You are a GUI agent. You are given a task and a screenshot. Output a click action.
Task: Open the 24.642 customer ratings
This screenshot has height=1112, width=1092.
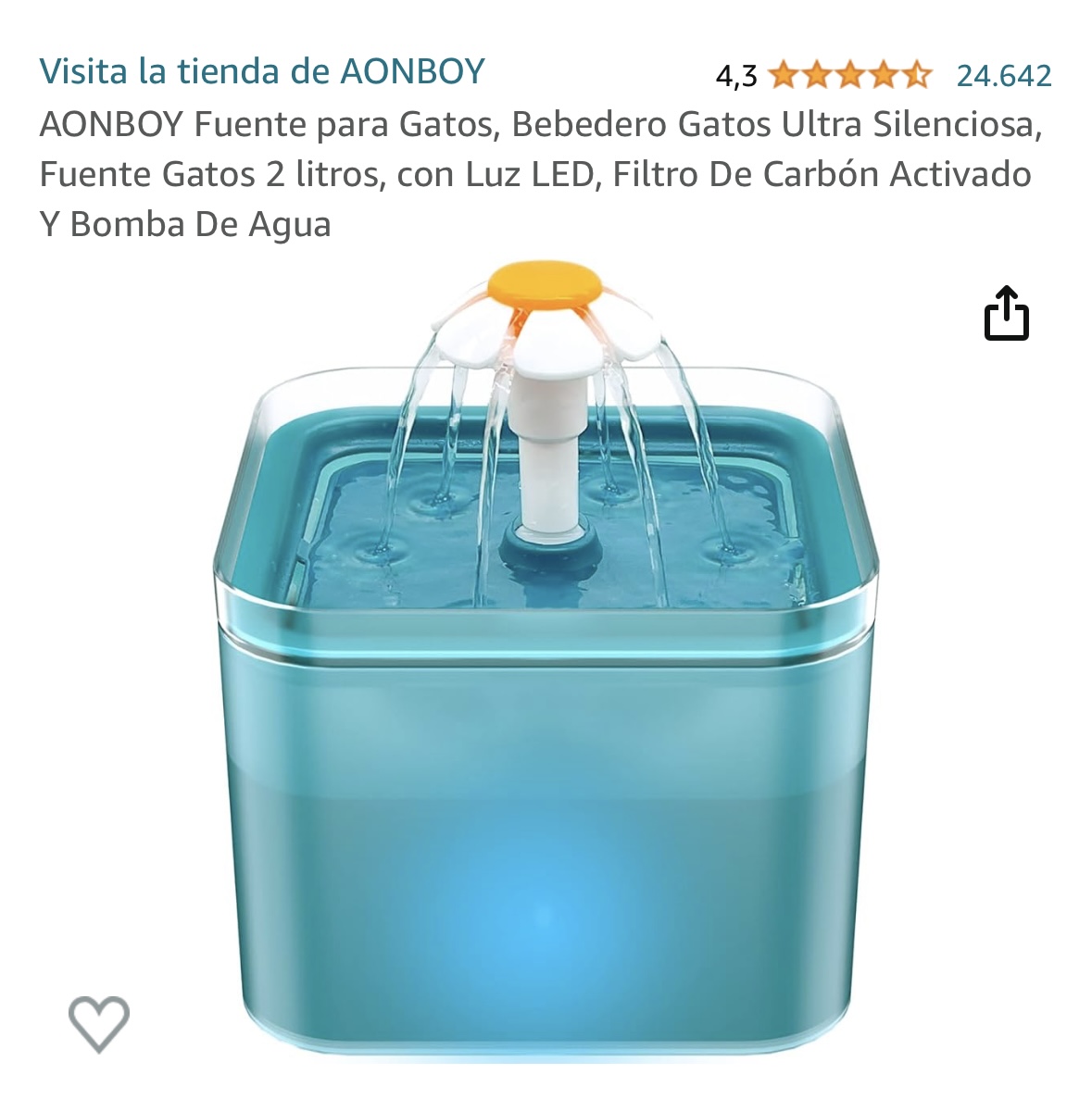pos(1004,75)
